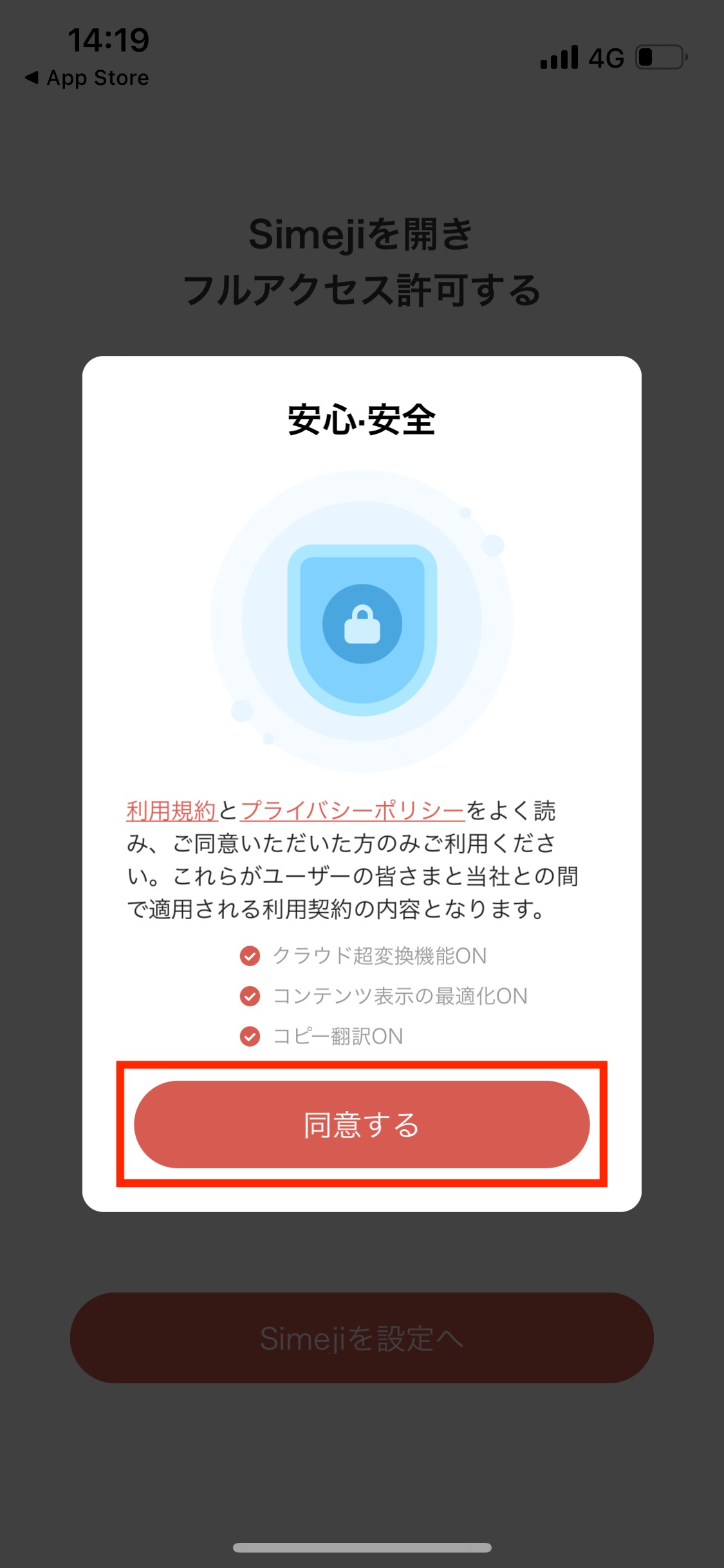Screen dimensions: 724x1568
Task: Tap the checkmark beside コピー翻訳ON
Action: (x=250, y=1036)
